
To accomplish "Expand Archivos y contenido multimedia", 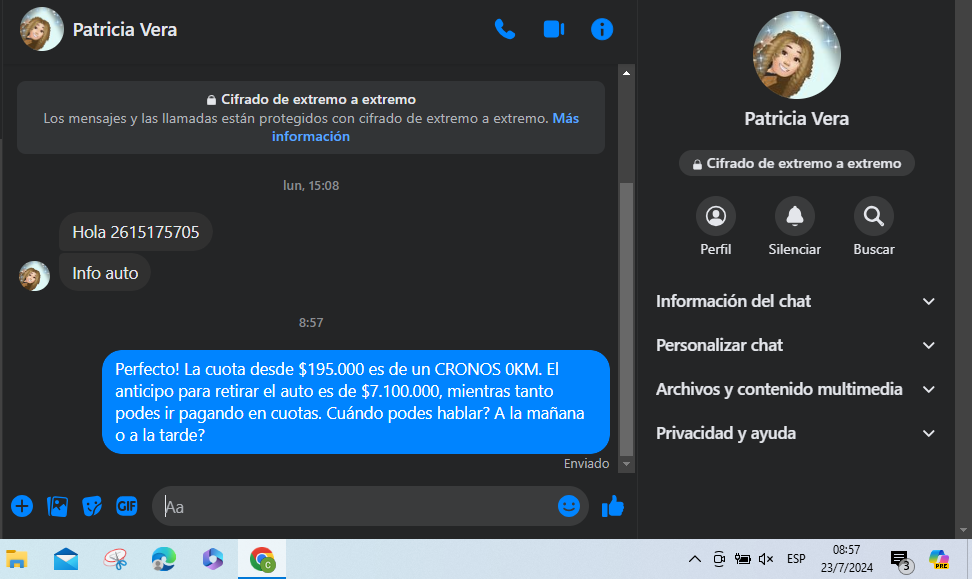I will 795,389.
